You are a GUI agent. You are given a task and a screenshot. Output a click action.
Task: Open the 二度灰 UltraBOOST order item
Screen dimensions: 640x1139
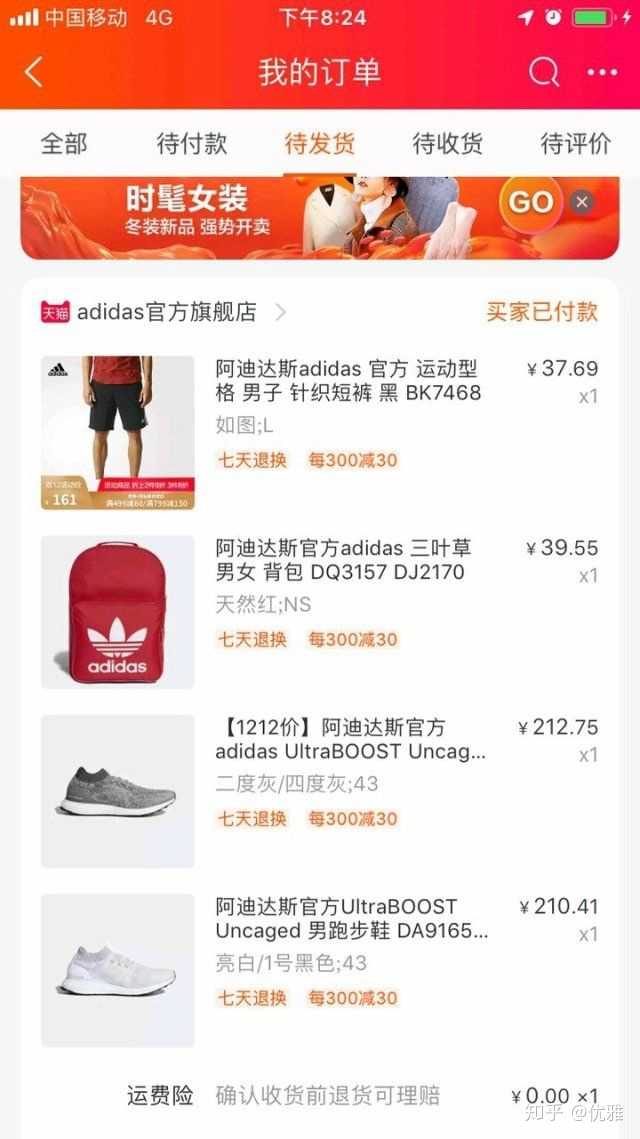(350, 740)
